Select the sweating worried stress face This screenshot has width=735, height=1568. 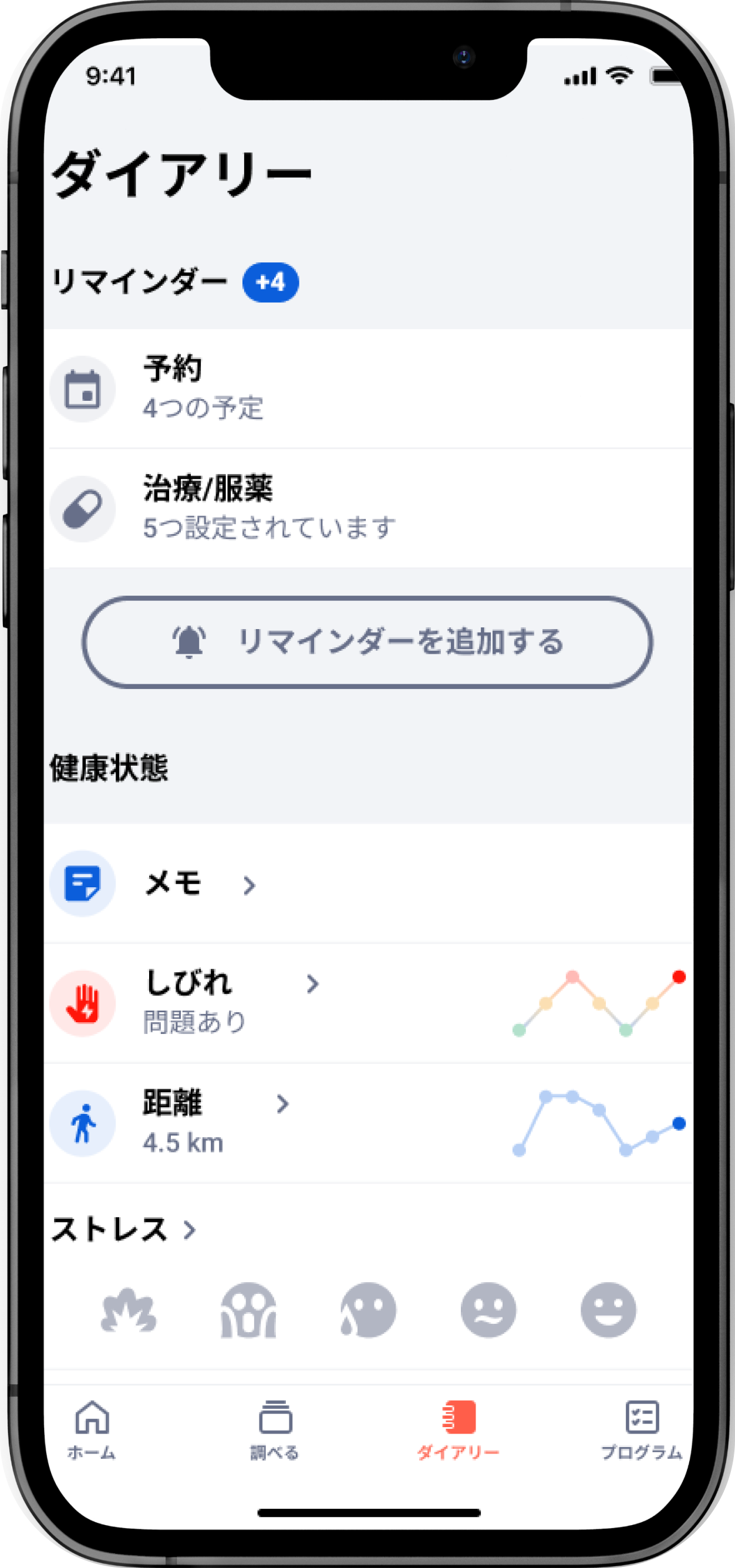(368, 1310)
